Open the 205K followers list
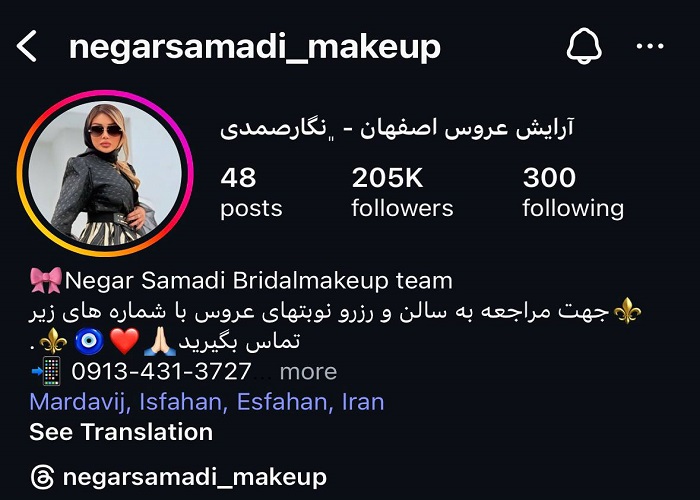The height and width of the screenshot is (500, 700). pos(402,192)
